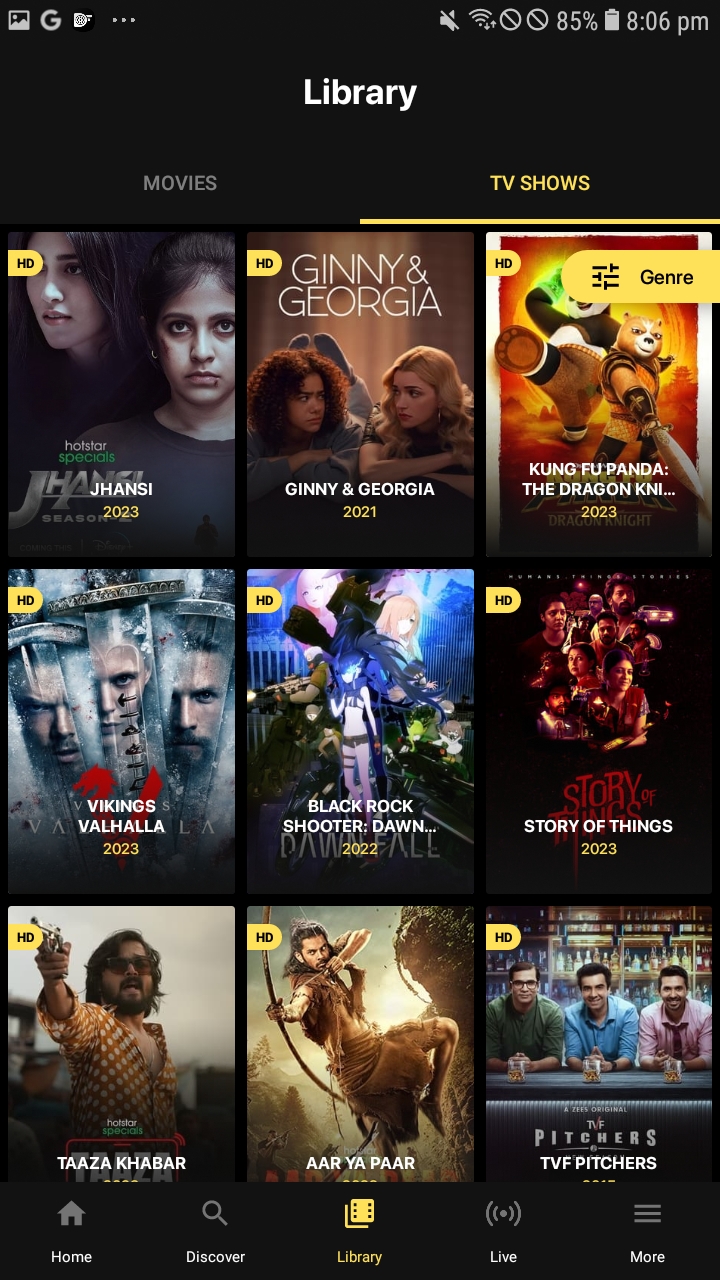Open the Live tab
Screen dimensions: 720x1280
click(x=503, y=1232)
